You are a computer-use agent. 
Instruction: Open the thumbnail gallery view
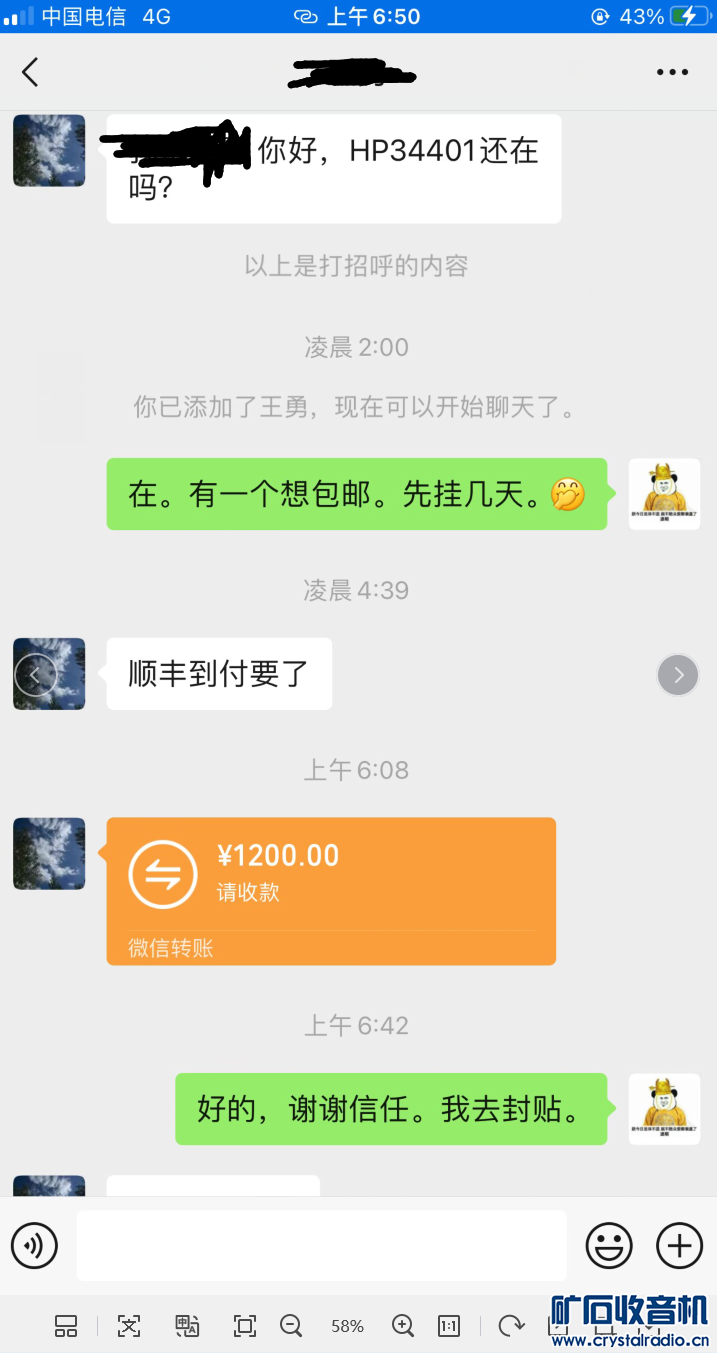[x=66, y=1326]
